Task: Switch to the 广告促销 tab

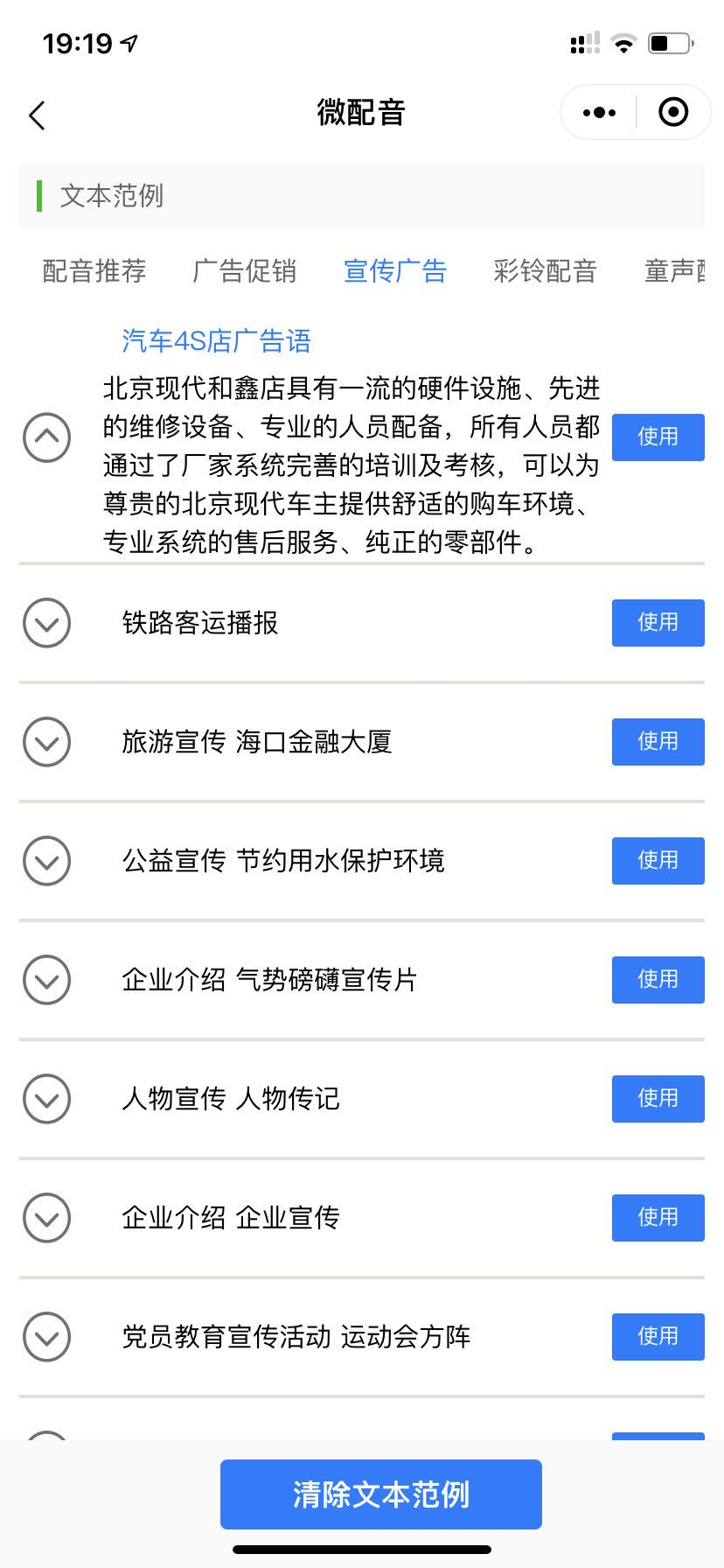Action: tap(245, 271)
